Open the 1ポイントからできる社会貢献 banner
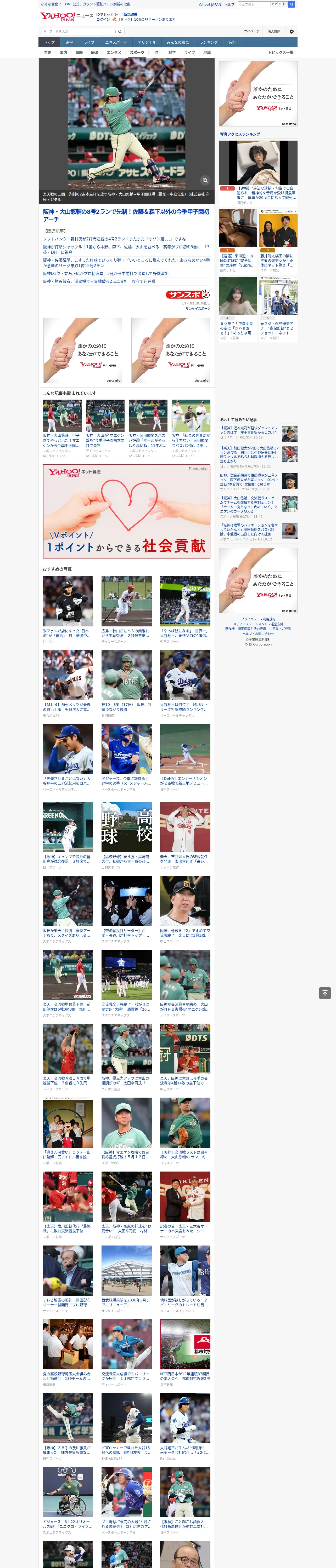This screenshot has height=1568, width=336. pos(126,511)
